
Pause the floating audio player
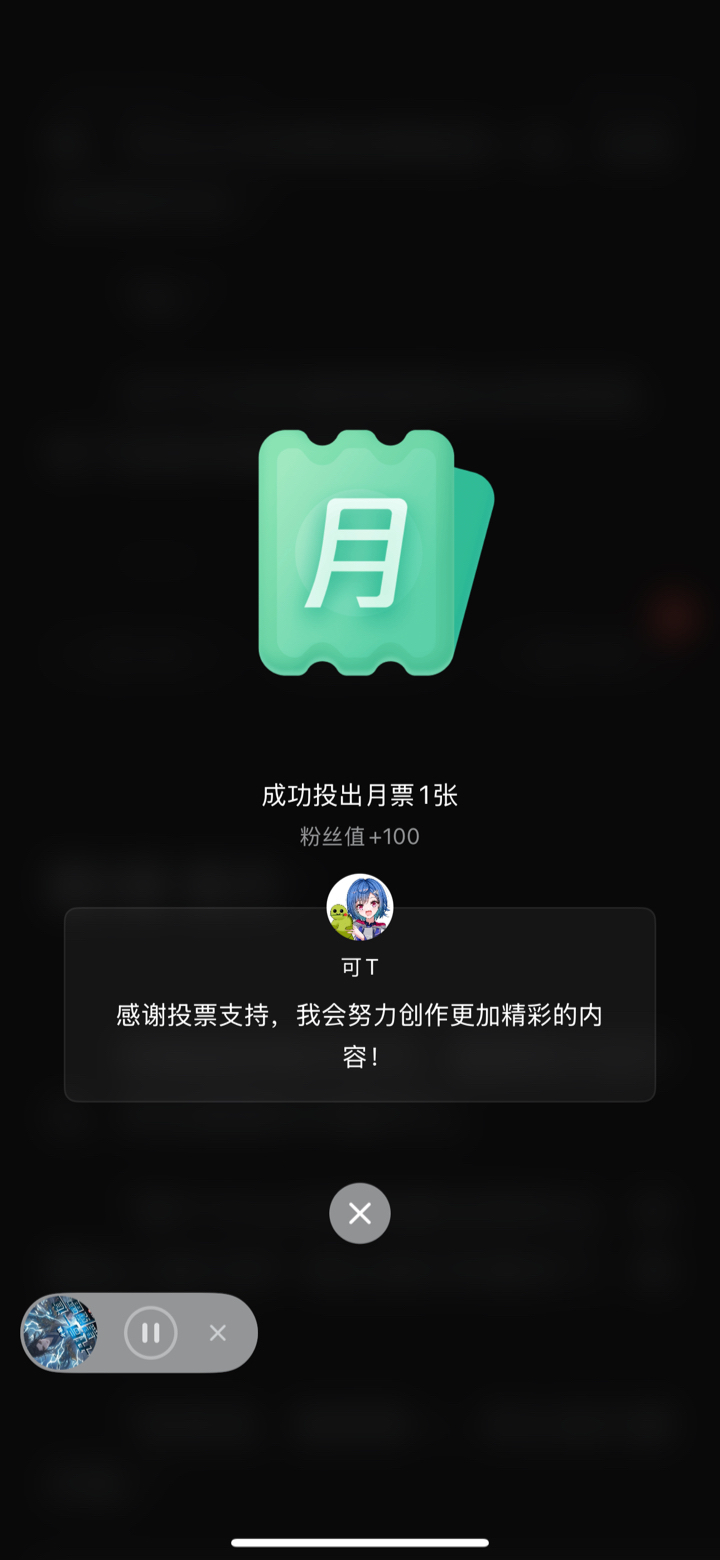[x=151, y=1333]
